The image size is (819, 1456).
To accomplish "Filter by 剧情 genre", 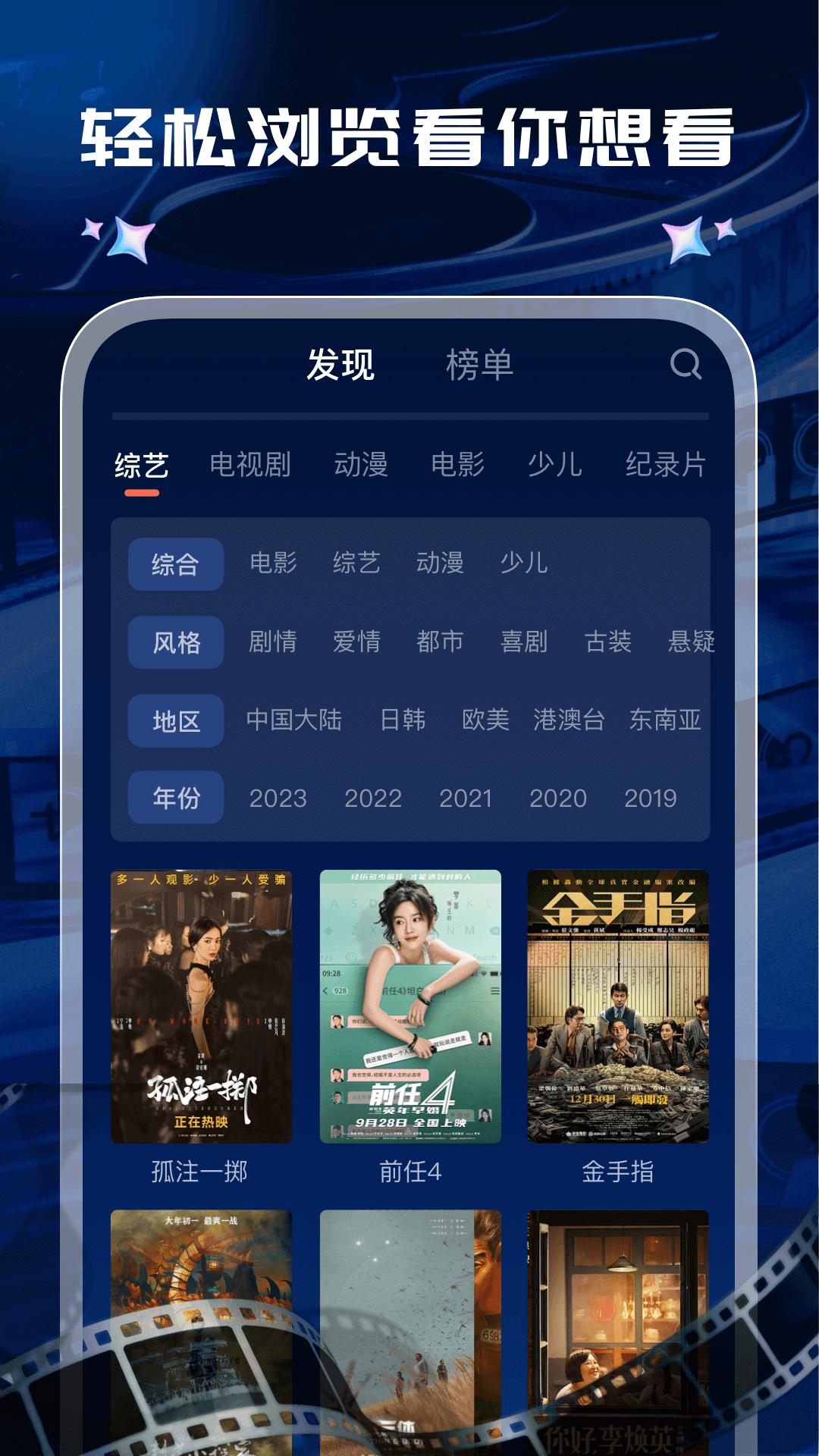I will point(272,641).
